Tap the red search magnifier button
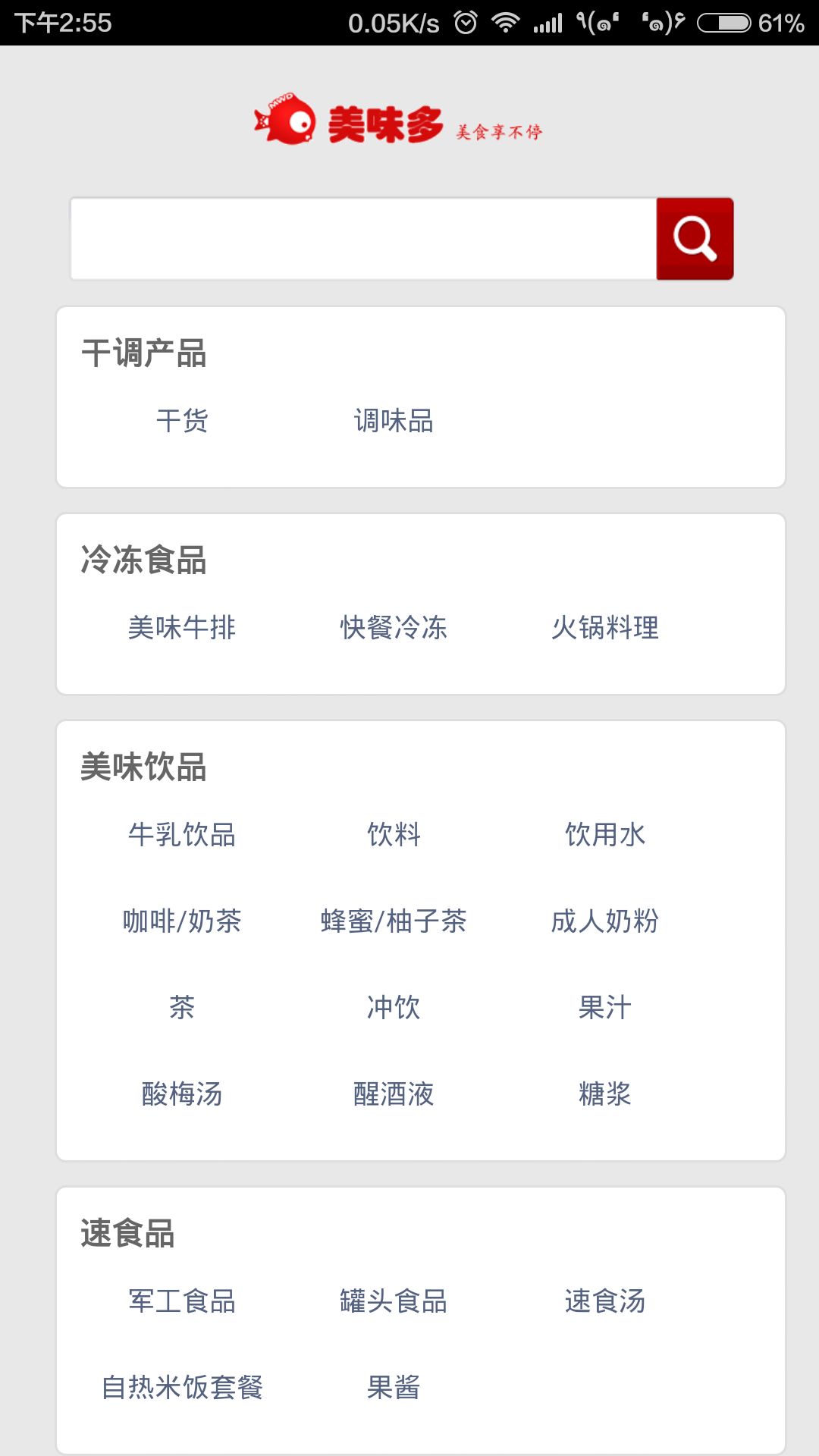The width and height of the screenshot is (819, 1456). (x=695, y=239)
